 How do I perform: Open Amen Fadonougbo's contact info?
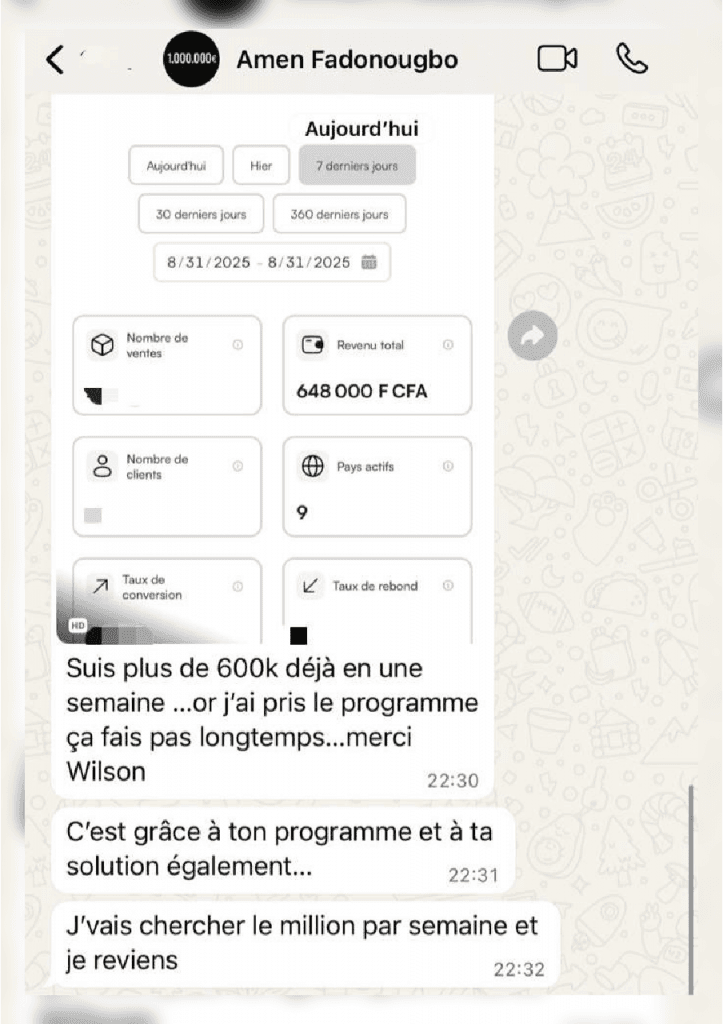346,60
